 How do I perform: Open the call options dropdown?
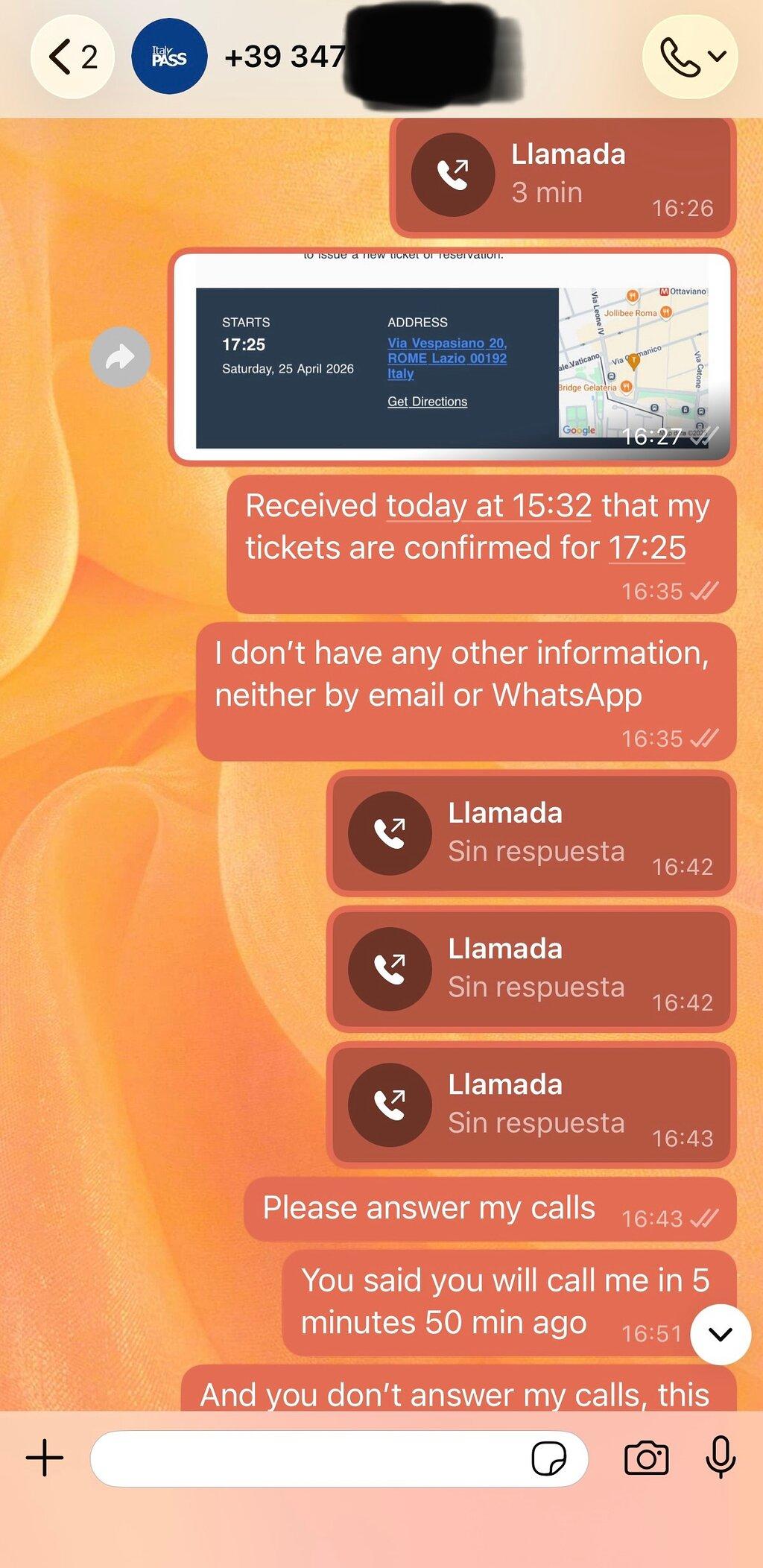click(690, 57)
